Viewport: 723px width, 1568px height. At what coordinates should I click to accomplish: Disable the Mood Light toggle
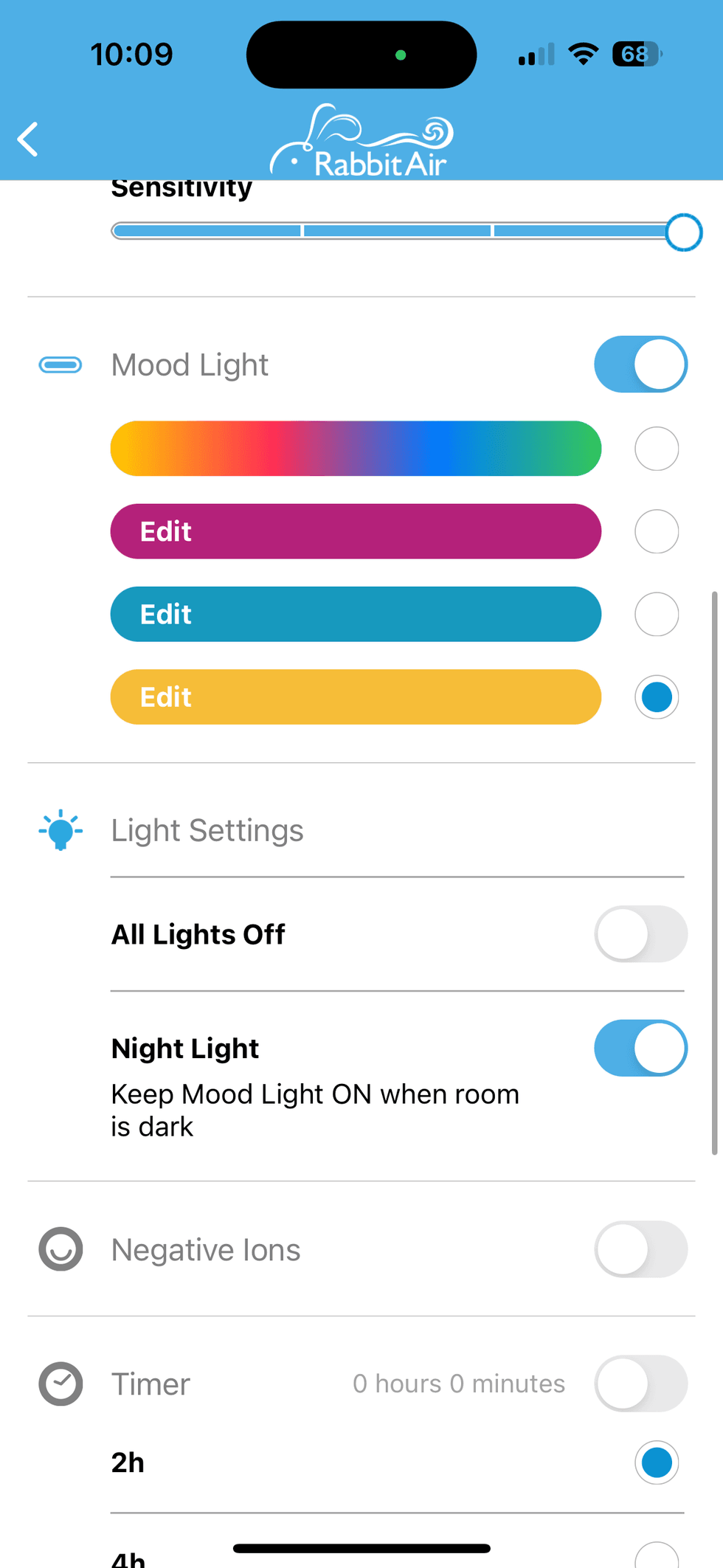pos(640,365)
